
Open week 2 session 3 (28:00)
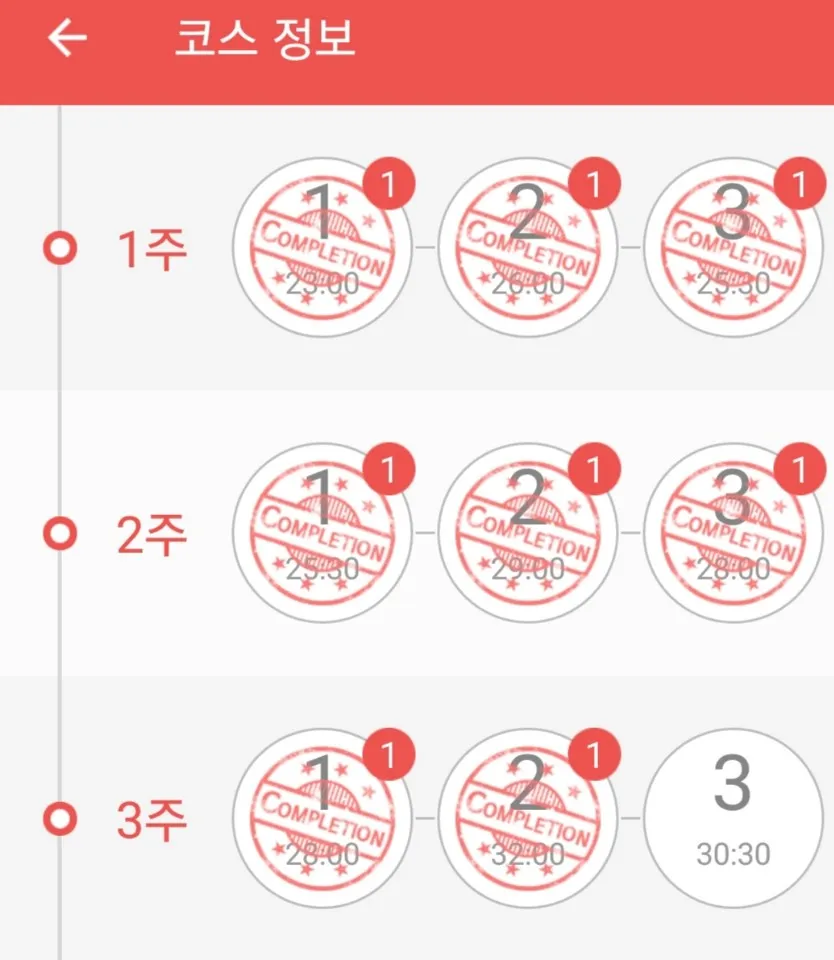pyautogui.click(x=733, y=533)
